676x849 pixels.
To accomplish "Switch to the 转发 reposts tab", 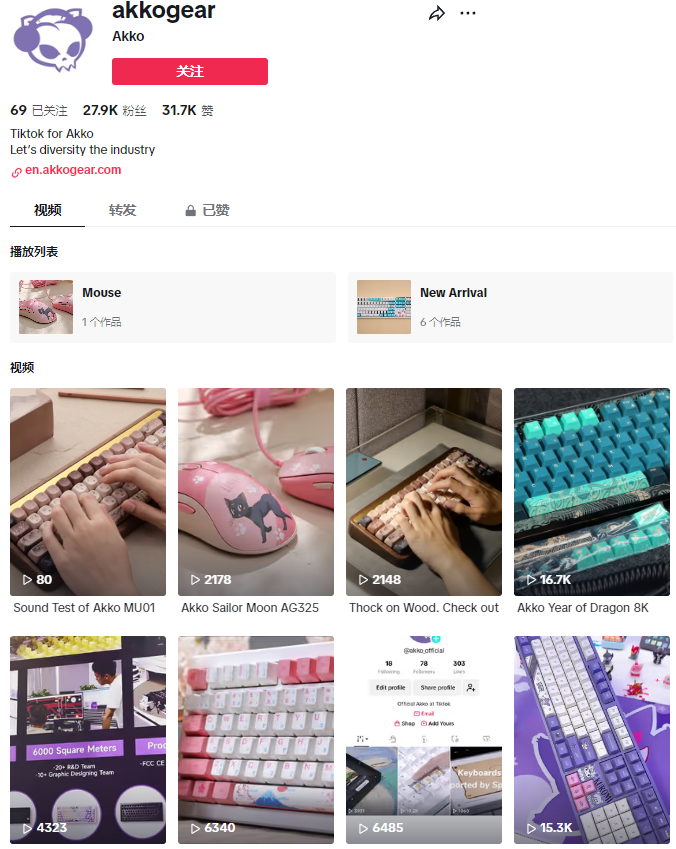I will (x=123, y=210).
